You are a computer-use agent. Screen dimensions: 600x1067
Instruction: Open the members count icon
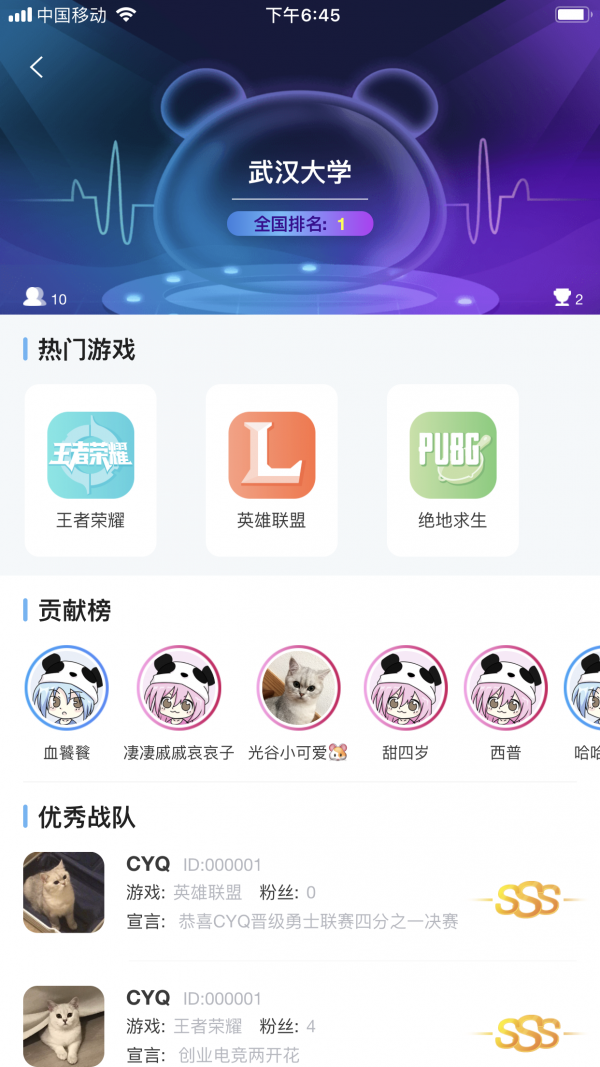click(35, 297)
